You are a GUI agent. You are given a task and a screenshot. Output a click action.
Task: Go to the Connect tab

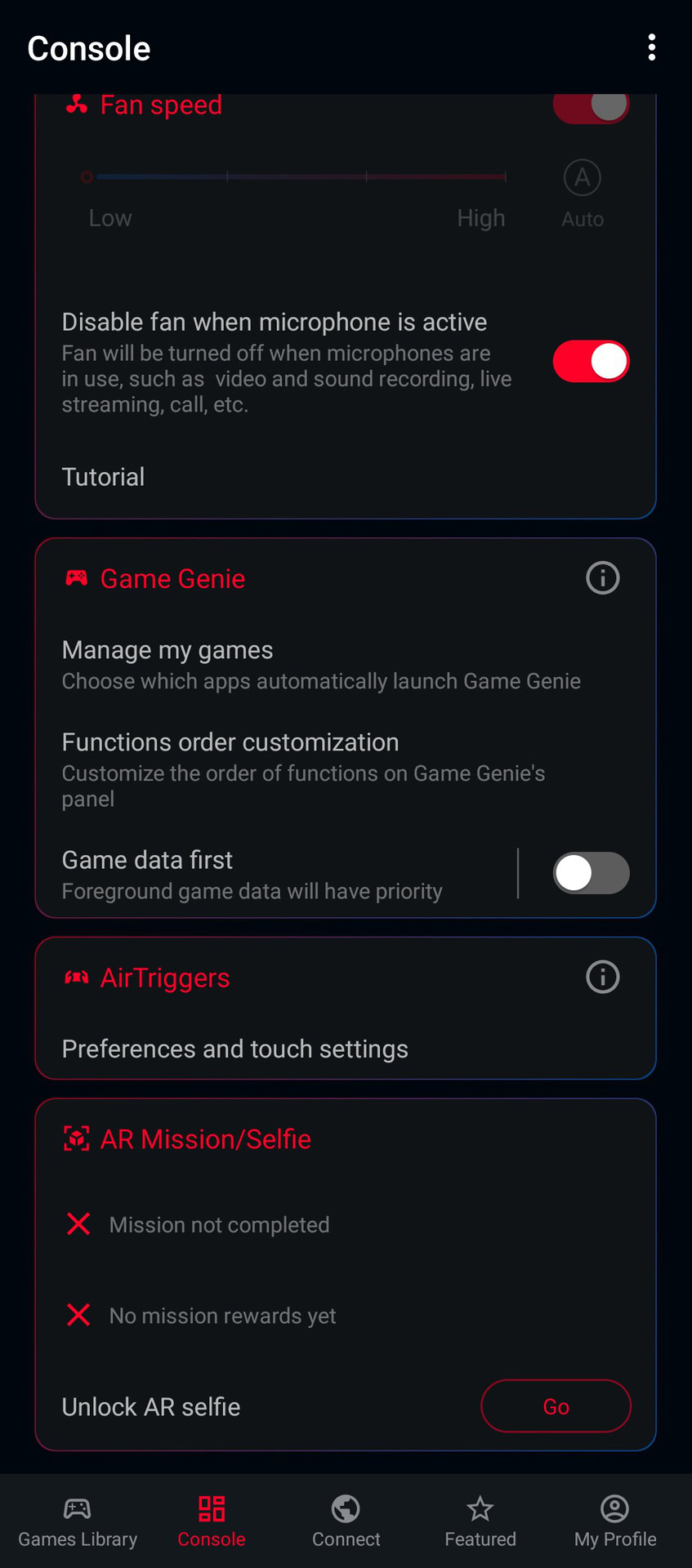point(346,1521)
